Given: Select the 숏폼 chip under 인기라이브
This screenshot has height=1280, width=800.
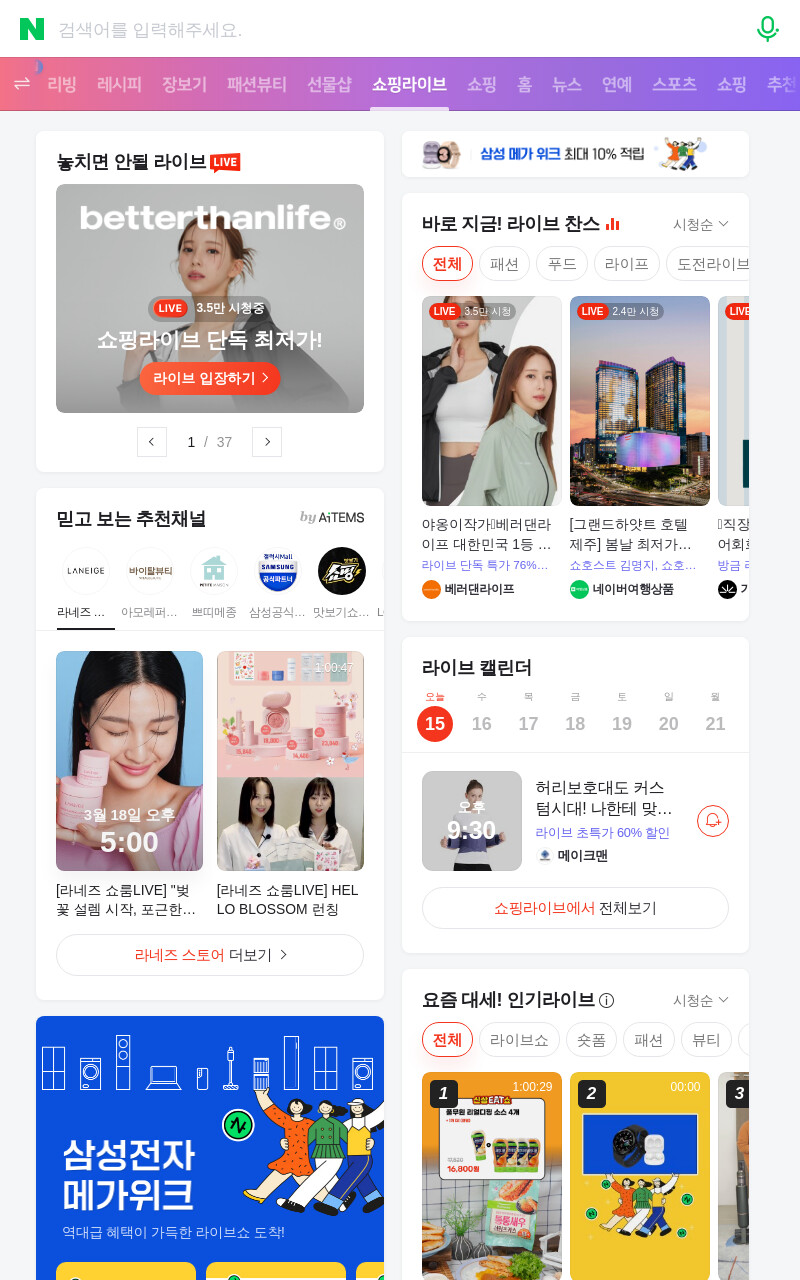Looking at the screenshot, I should (x=591, y=1040).
